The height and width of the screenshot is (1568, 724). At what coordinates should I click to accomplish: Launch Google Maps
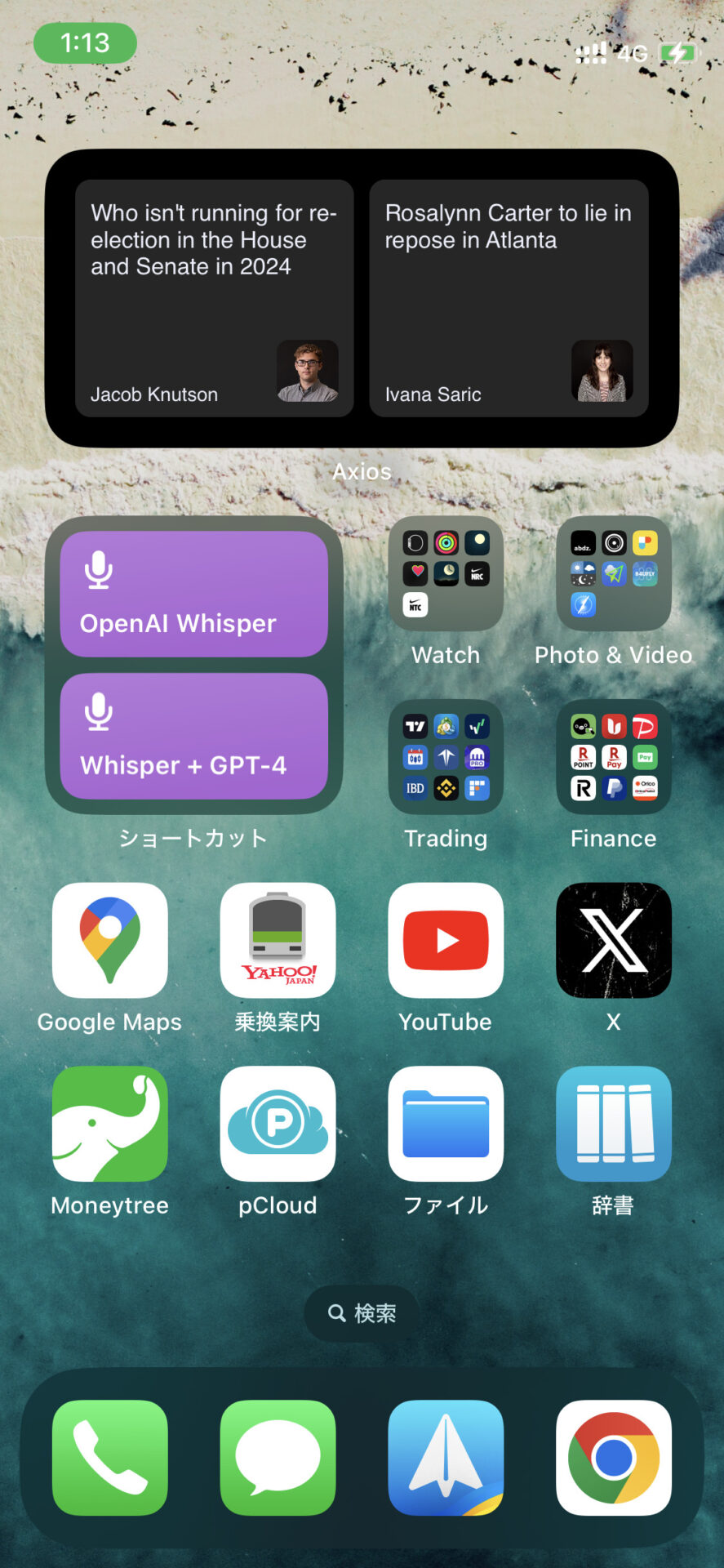[x=110, y=940]
